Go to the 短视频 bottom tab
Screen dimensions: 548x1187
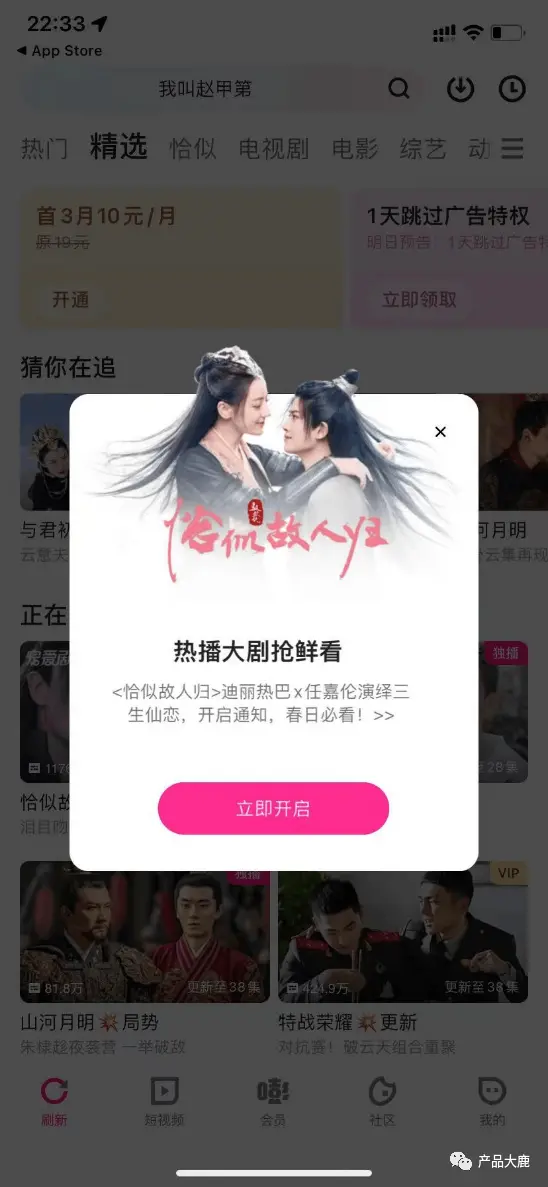click(164, 1101)
